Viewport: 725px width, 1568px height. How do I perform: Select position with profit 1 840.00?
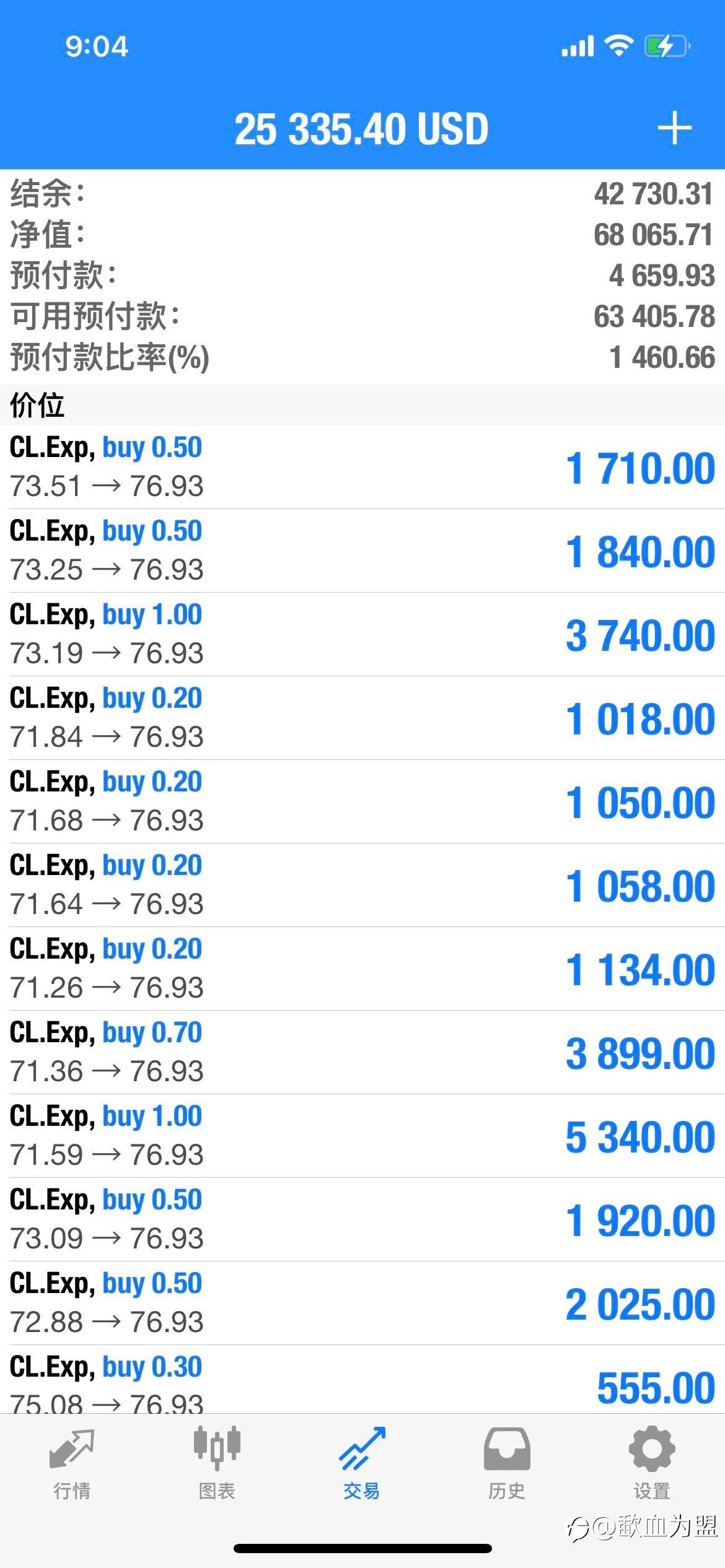coord(362,551)
